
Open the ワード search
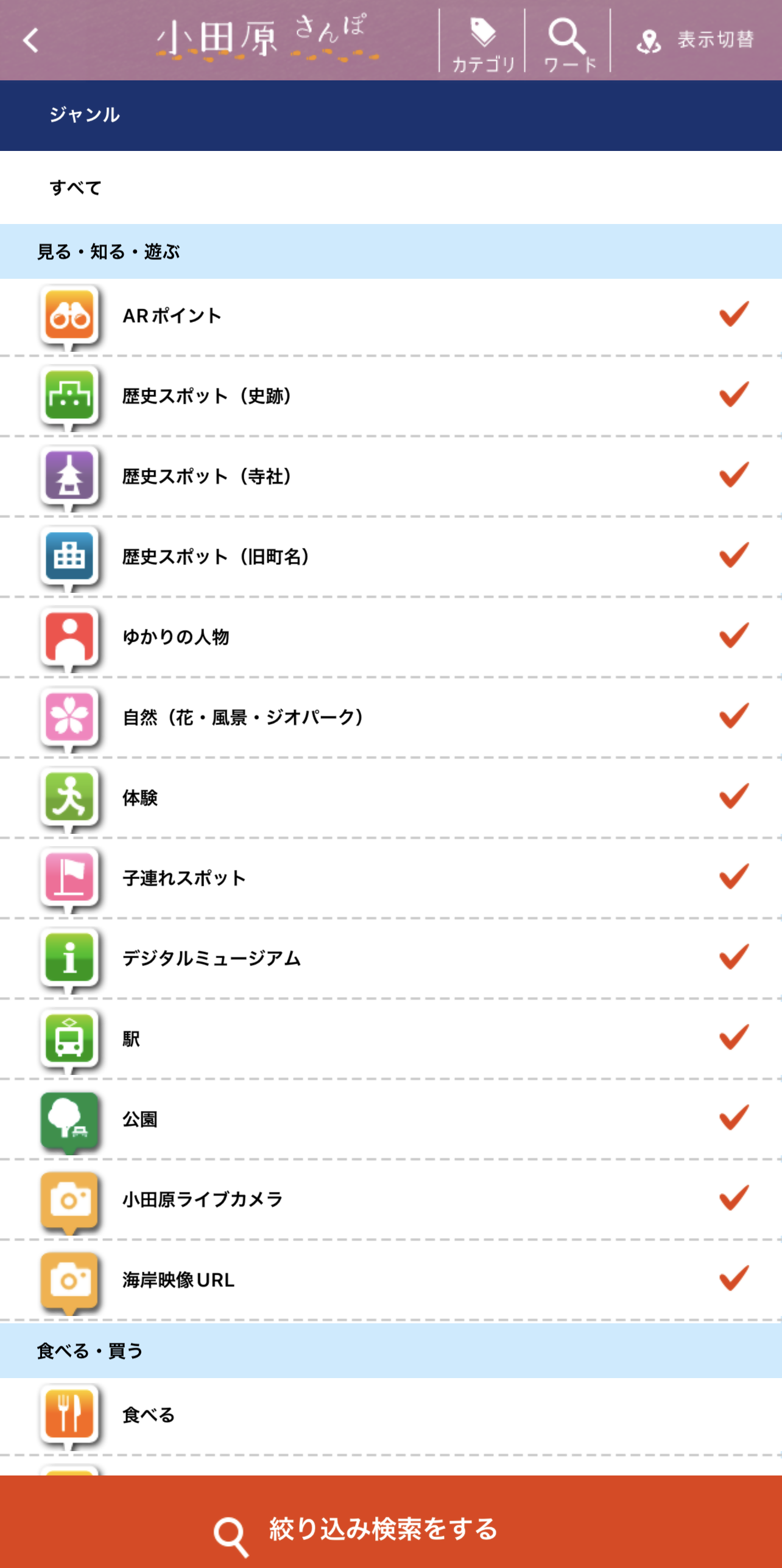(x=568, y=43)
